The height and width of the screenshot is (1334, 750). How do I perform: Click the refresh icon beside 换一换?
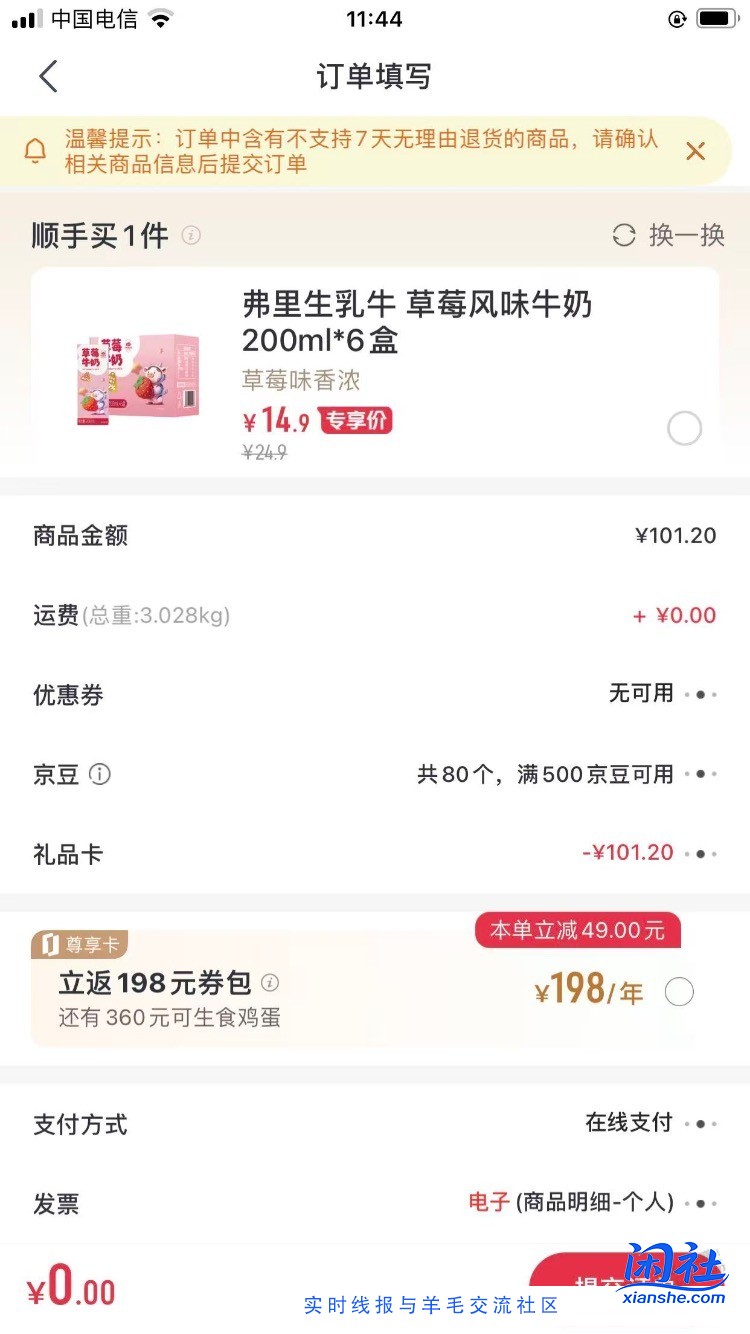pyautogui.click(x=625, y=237)
